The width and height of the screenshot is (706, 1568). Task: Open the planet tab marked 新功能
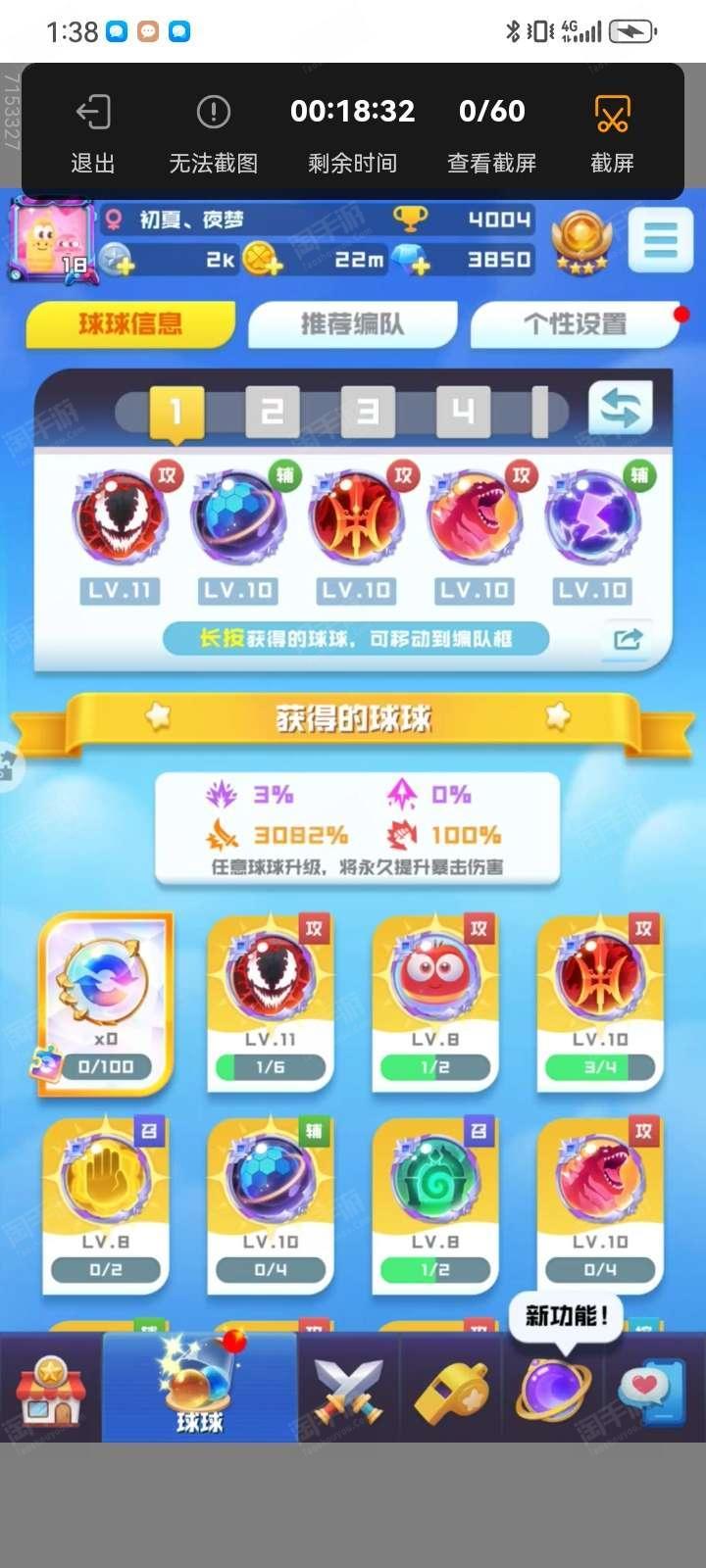pos(554,1390)
